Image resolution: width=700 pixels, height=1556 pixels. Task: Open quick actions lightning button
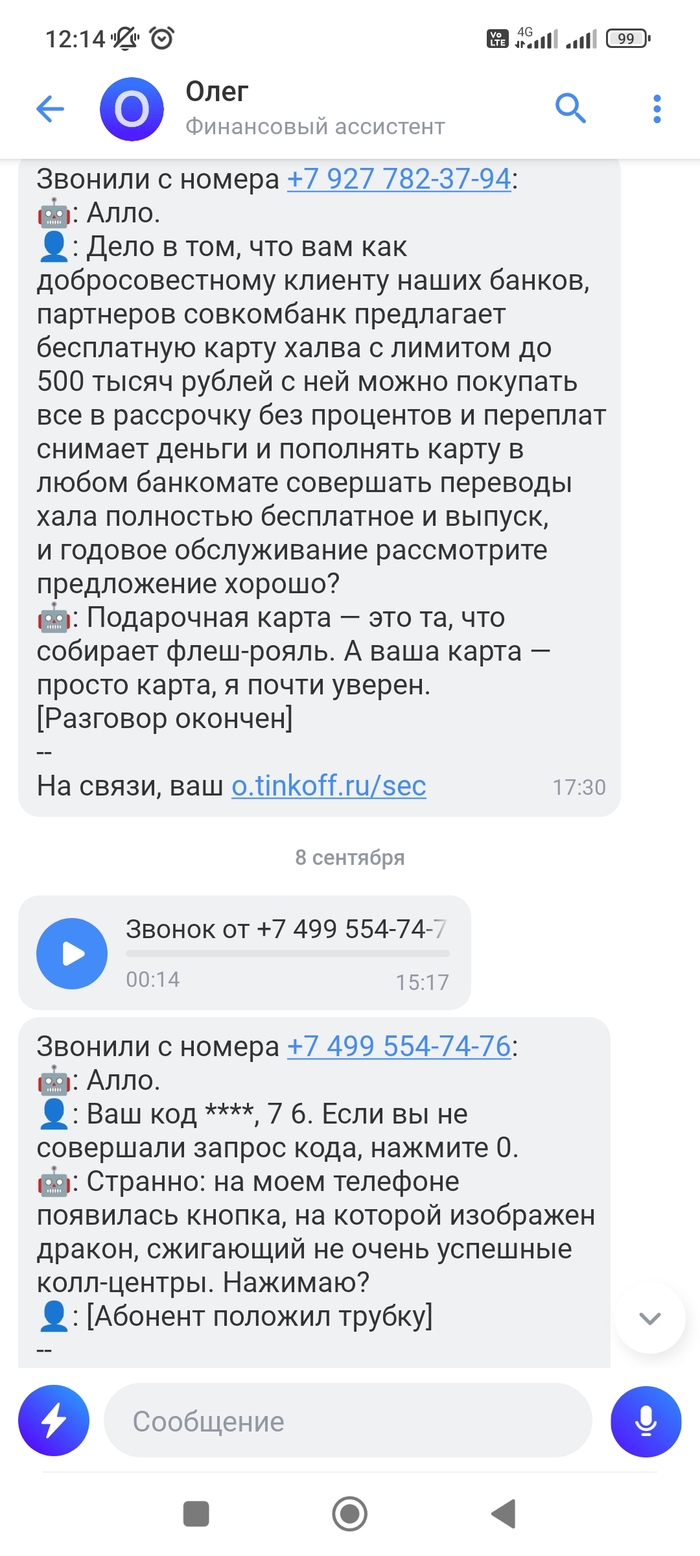[53, 1420]
